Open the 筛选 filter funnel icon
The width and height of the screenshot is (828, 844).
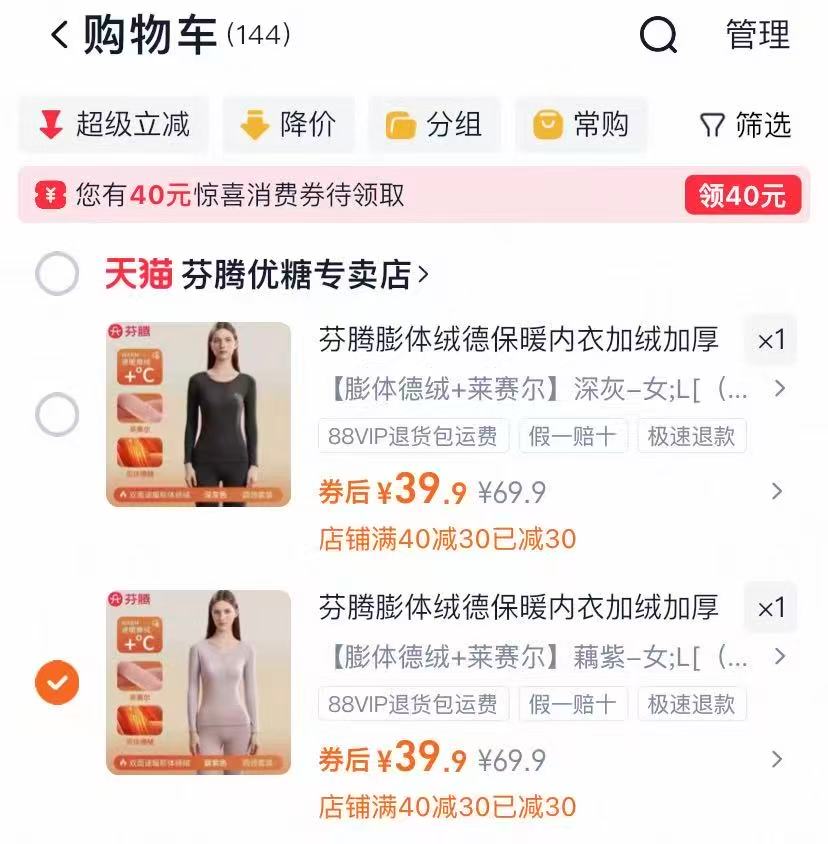(712, 125)
